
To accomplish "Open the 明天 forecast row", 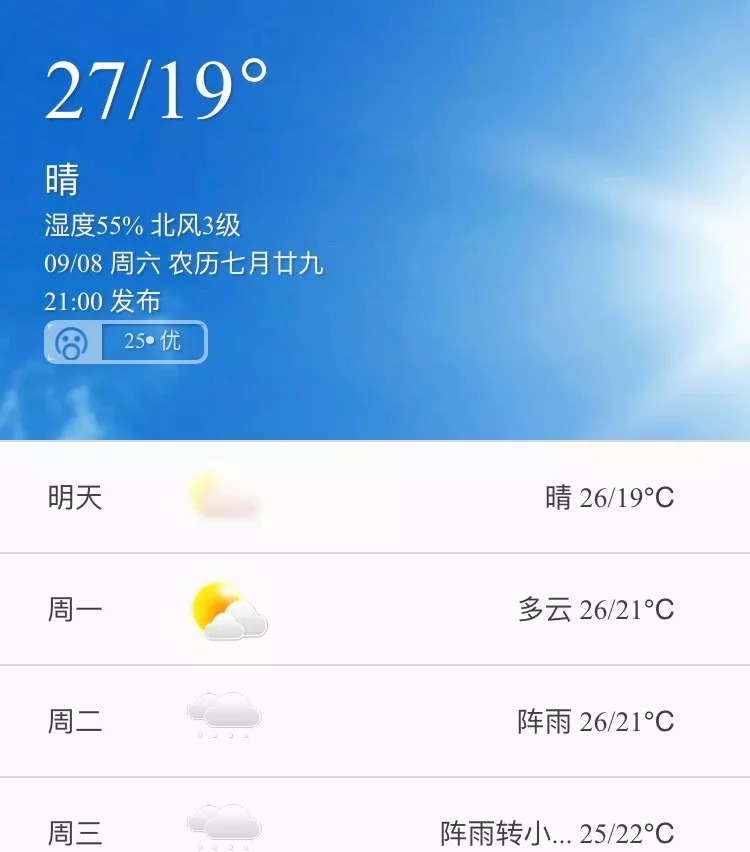I will 375,497.
